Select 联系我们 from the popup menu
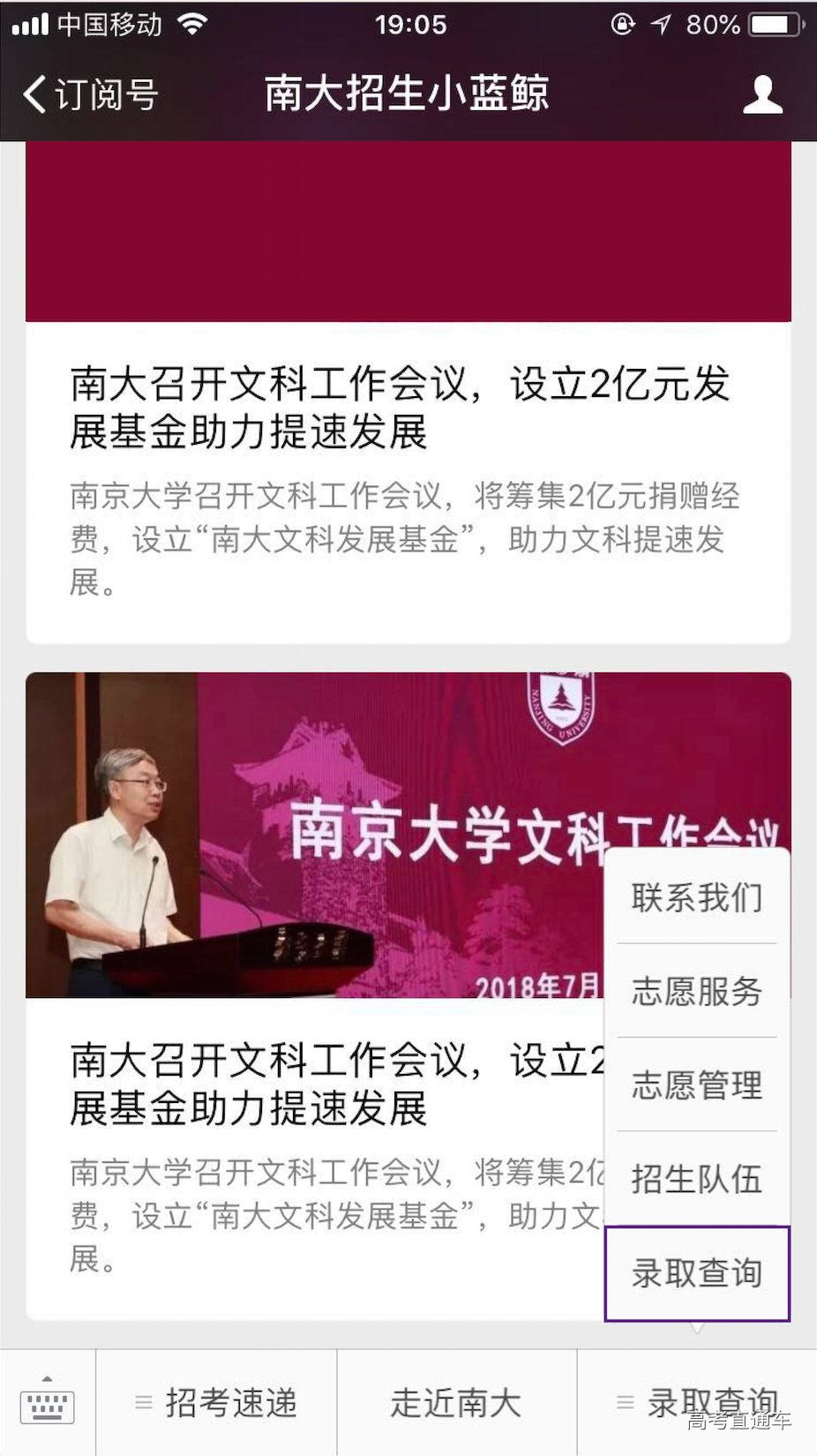Viewport: 817px width, 1456px height. [696, 897]
